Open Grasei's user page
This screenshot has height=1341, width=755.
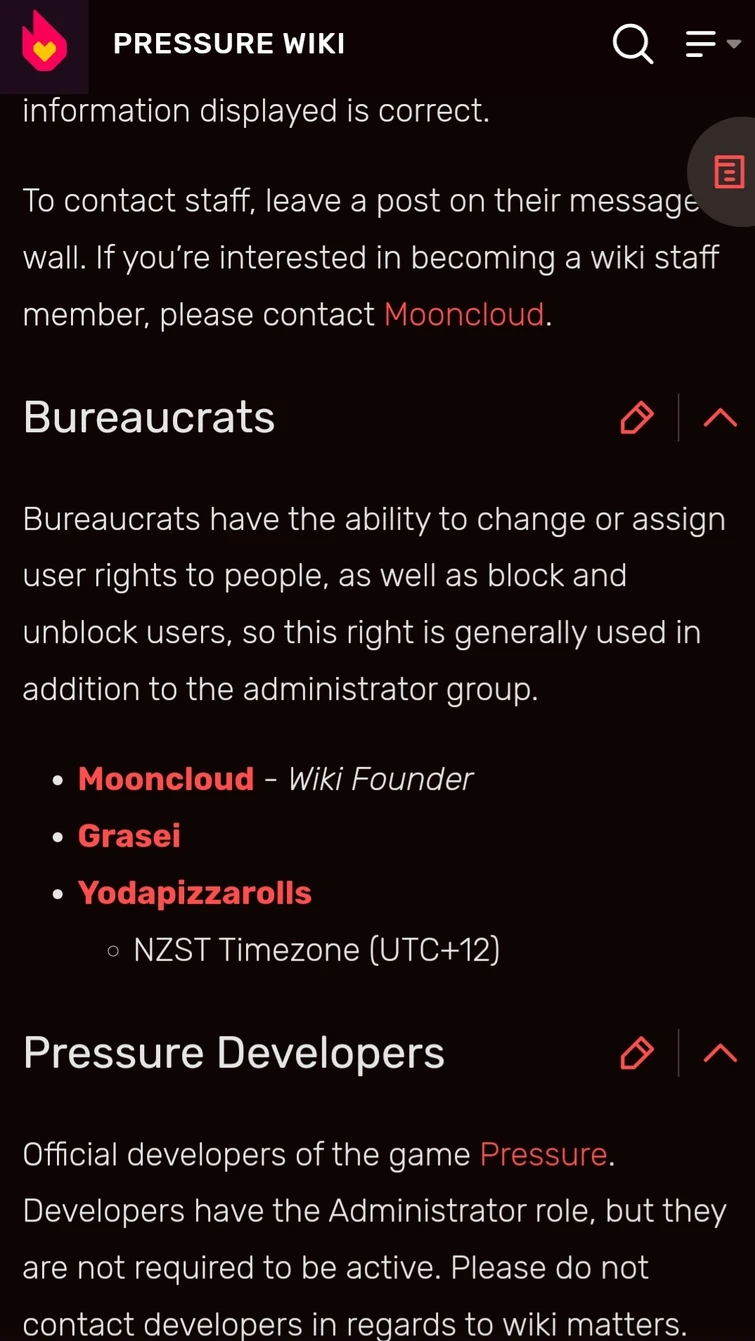click(129, 836)
